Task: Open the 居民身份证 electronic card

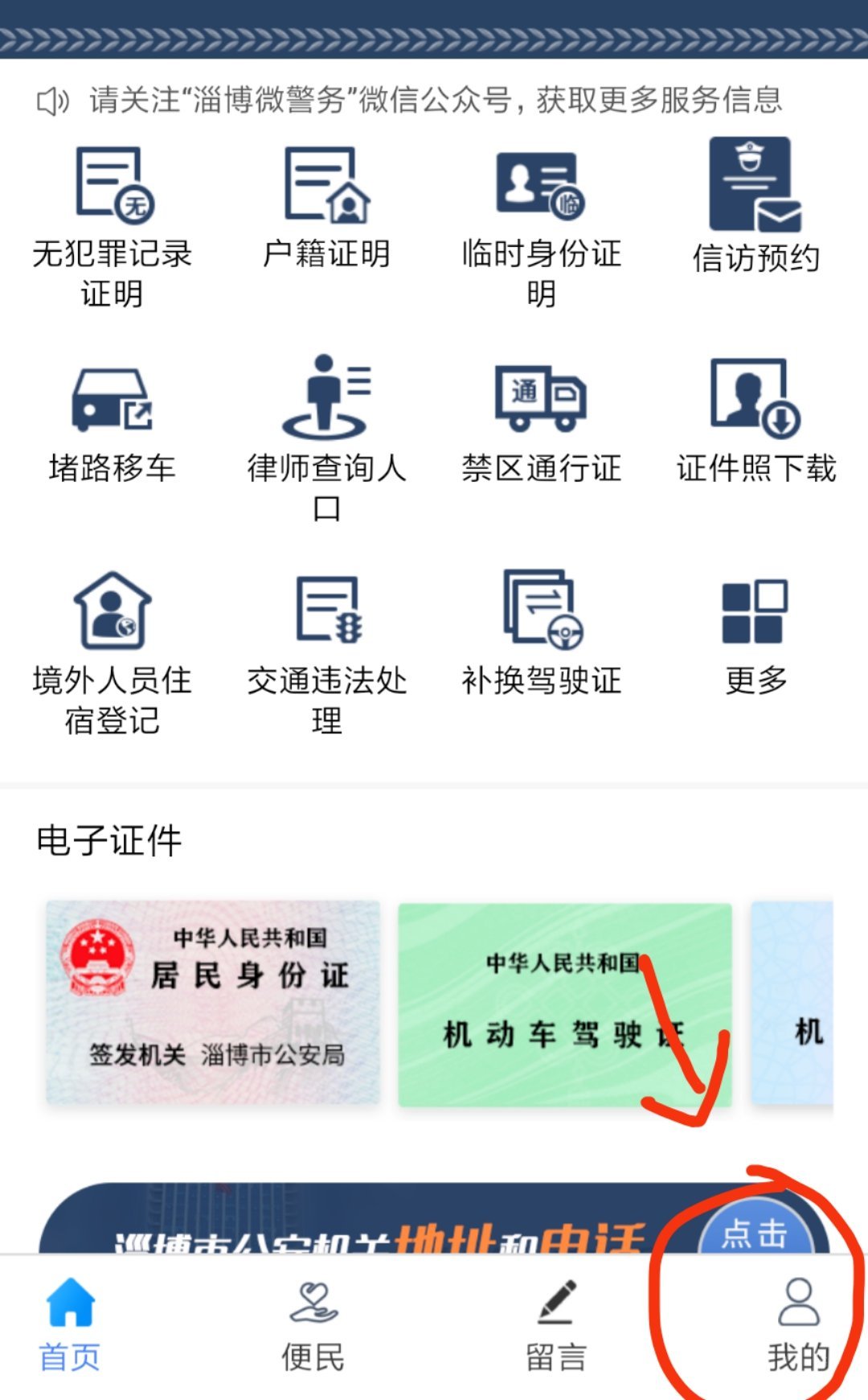Action: click(x=213, y=1001)
